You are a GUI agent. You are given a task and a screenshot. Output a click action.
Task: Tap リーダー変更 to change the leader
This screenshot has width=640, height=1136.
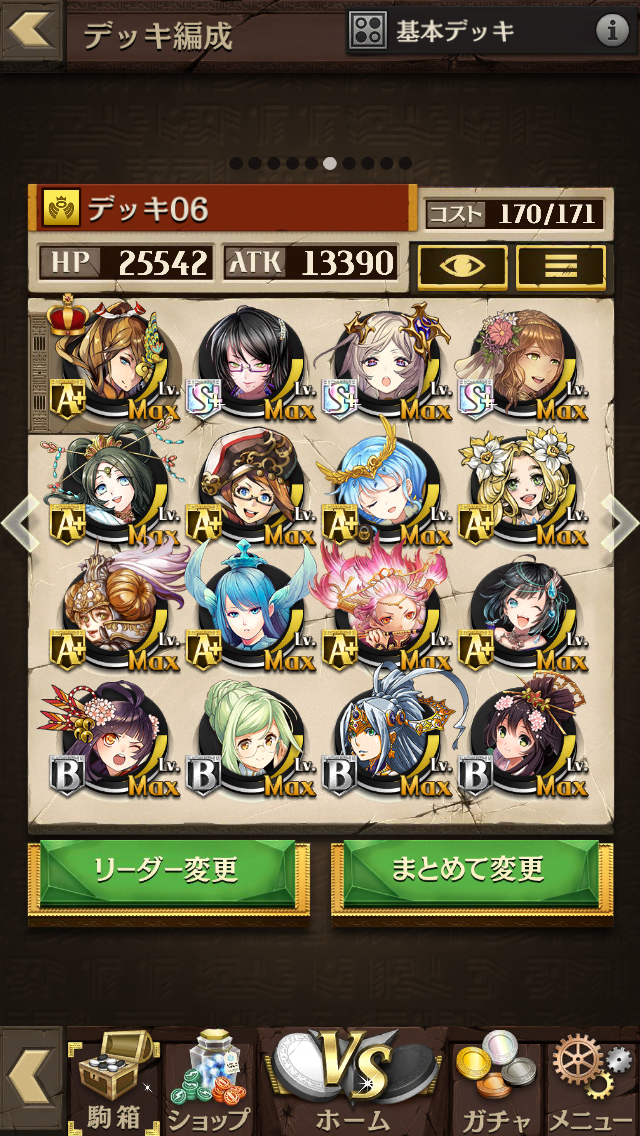(x=168, y=869)
